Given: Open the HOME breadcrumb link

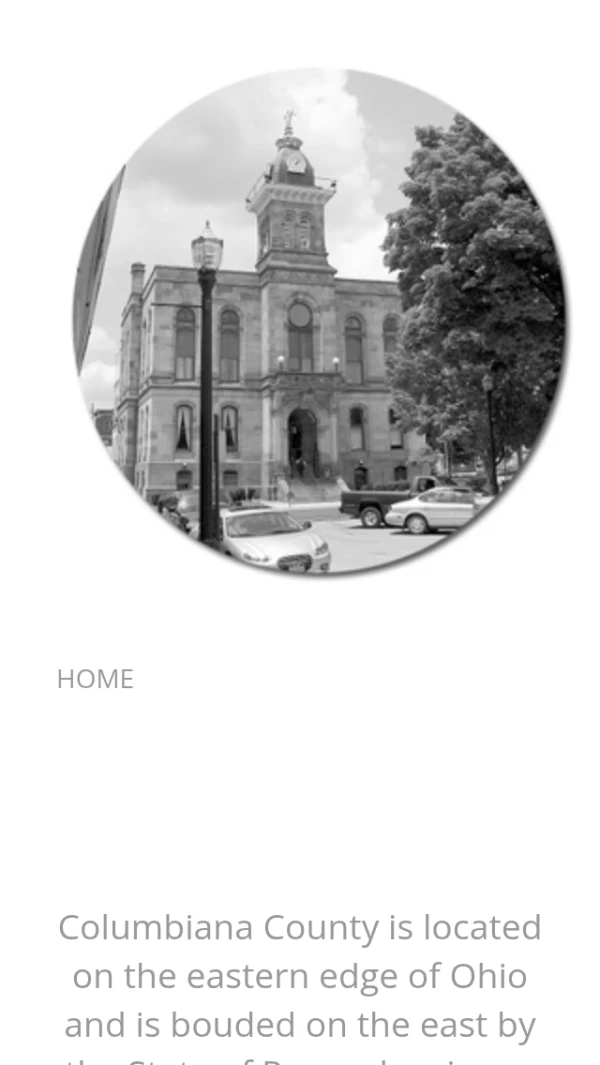Looking at the screenshot, I should [x=95, y=679].
